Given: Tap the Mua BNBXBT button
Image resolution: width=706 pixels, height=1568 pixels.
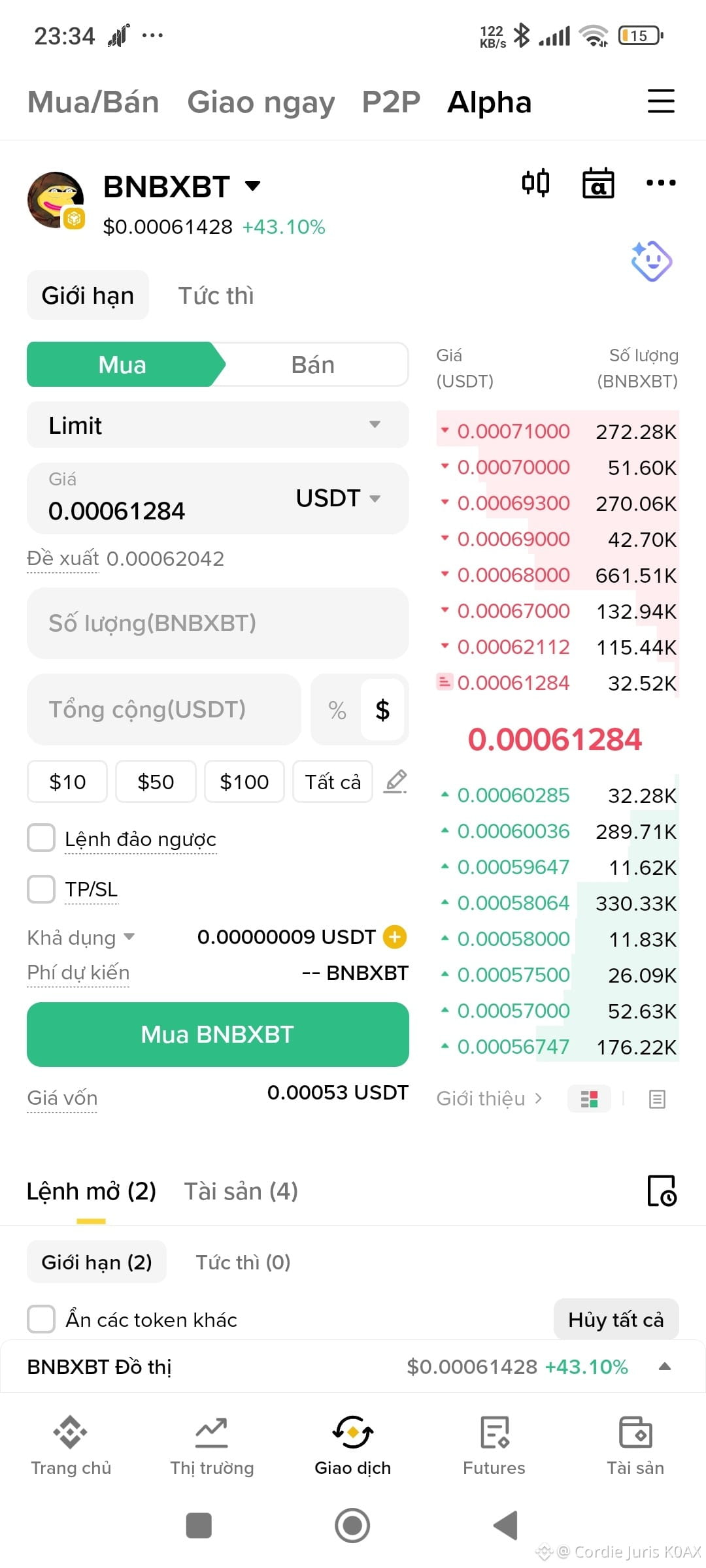Looking at the screenshot, I should pyautogui.click(x=218, y=1034).
